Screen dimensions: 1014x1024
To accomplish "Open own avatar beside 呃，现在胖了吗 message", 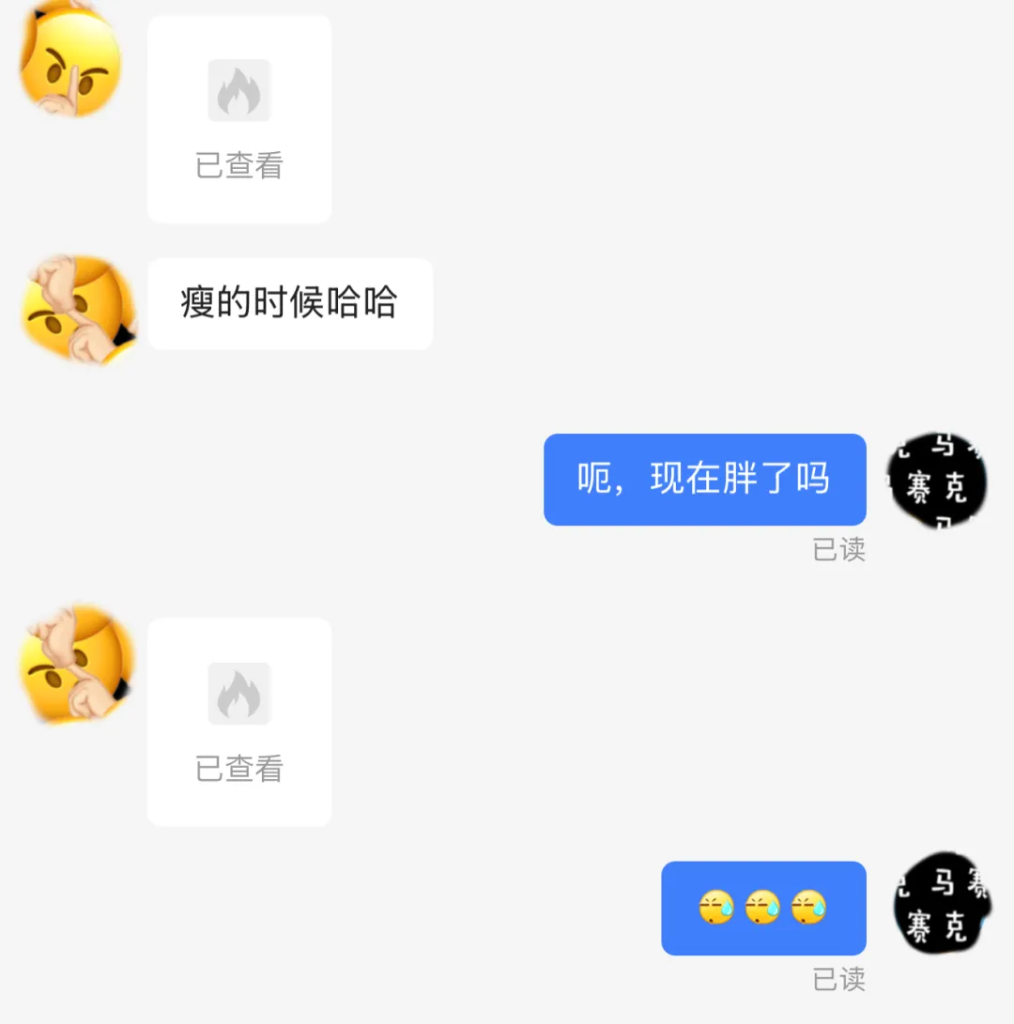I will point(938,481).
